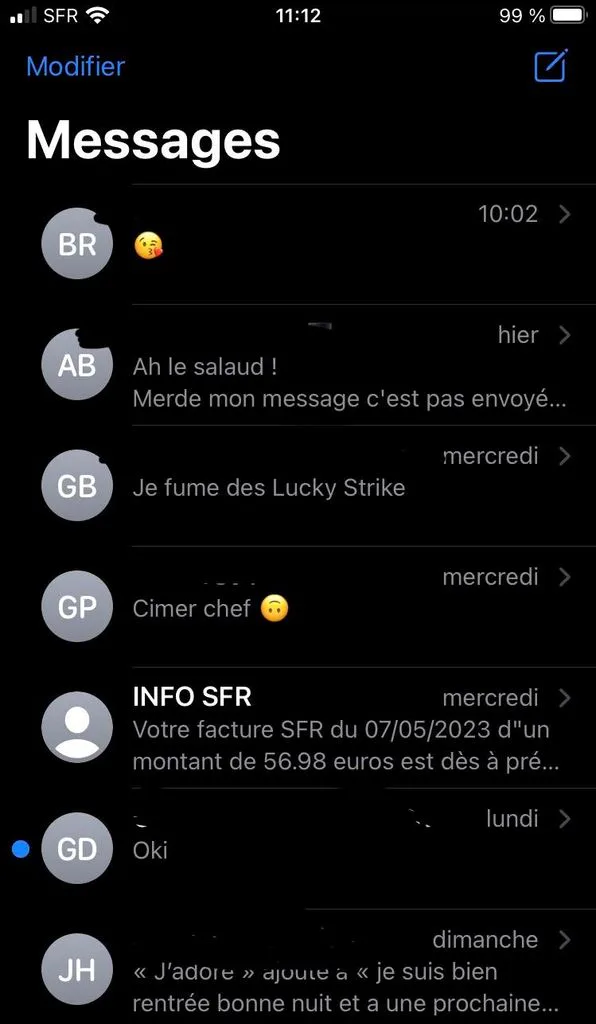Open the INFO SFR invoice message
Image resolution: width=596 pixels, height=1024 pixels.
(x=298, y=728)
